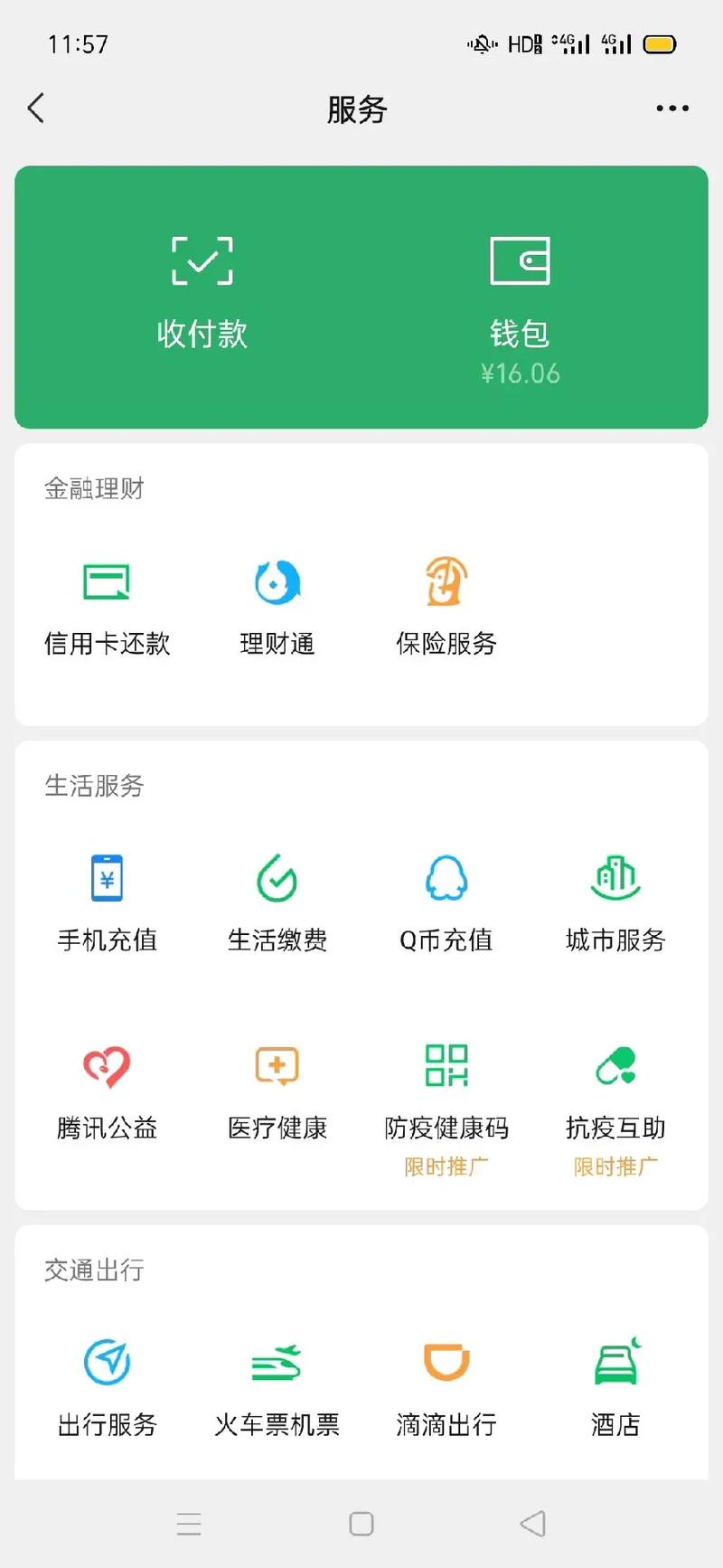The width and height of the screenshot is (723, 1568).
Task: Open 火车票机票 train and flight tickets
Action: point(276,1384)
